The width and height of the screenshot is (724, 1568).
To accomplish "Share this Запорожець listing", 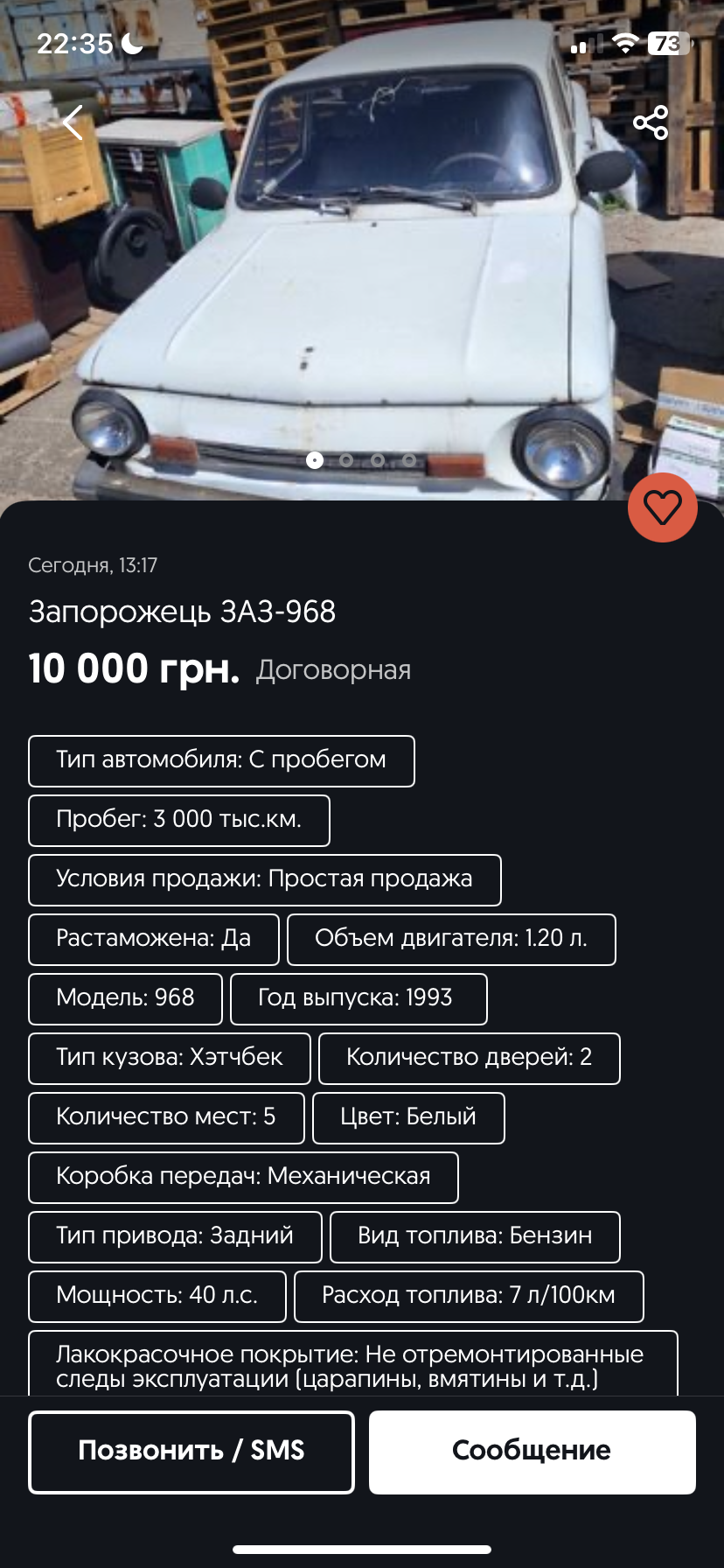I will pyautogui.click(x=651, y=122).
